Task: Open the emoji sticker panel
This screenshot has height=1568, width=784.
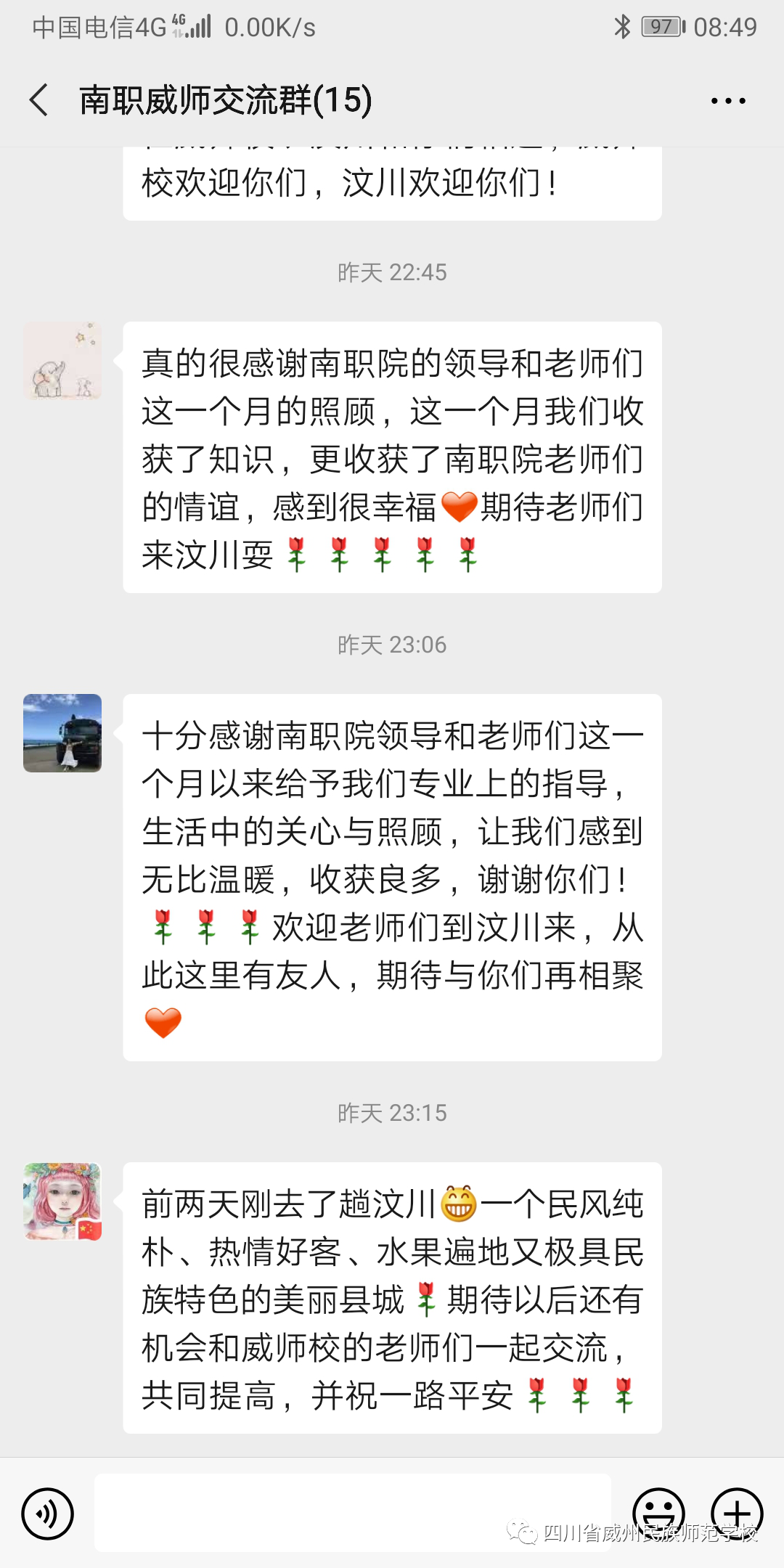Action: pos(658,1514)
